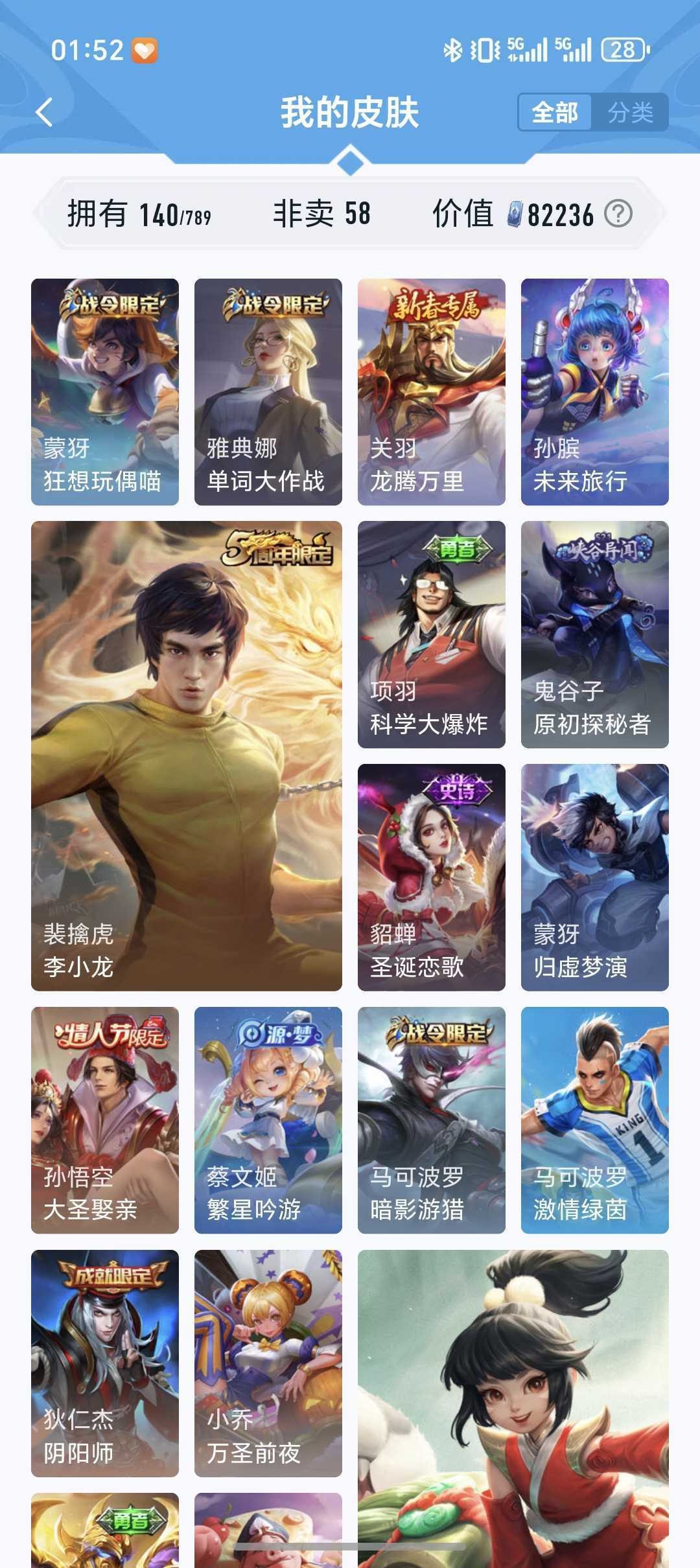The image size is (700, 1568).
Task: Open 马可波罗 激情绿茵 skin
Action: [595, 1120]
